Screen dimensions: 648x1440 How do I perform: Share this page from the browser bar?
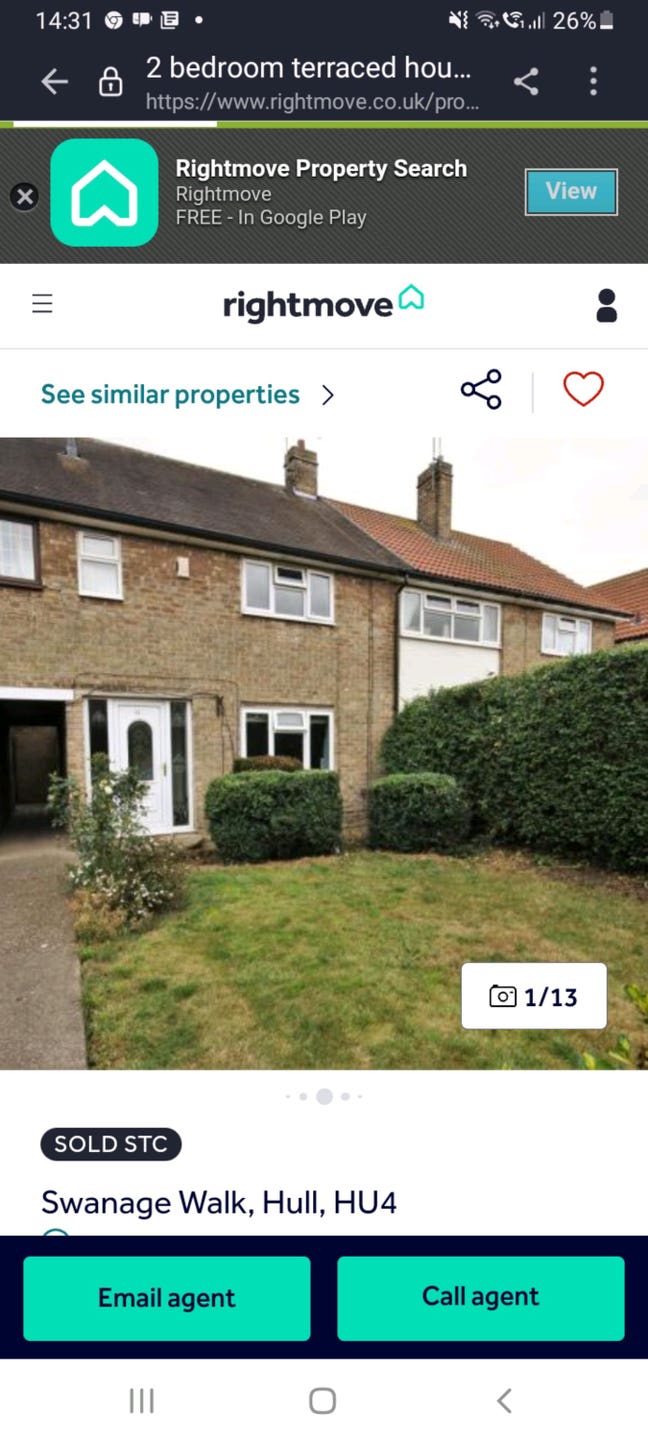point(526,82)
